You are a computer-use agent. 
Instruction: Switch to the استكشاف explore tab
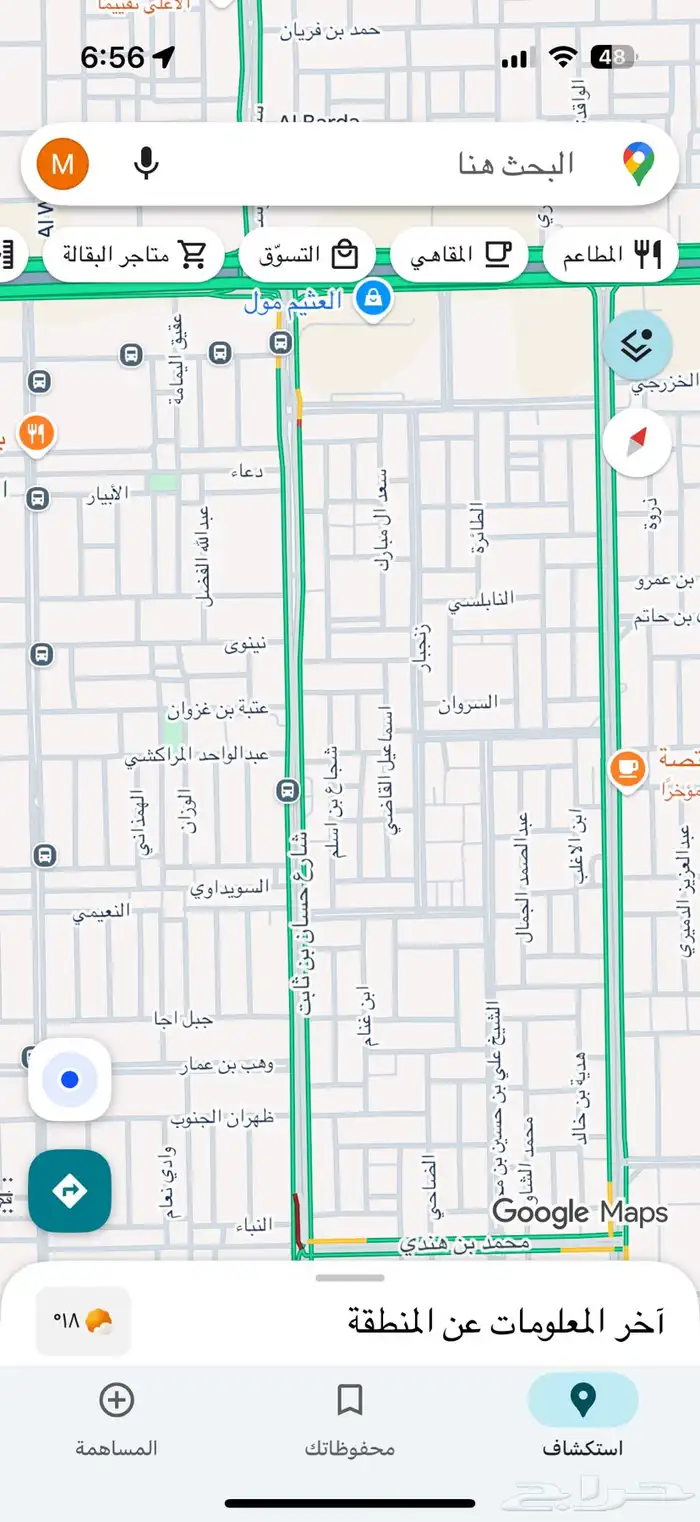[582, 1415]
